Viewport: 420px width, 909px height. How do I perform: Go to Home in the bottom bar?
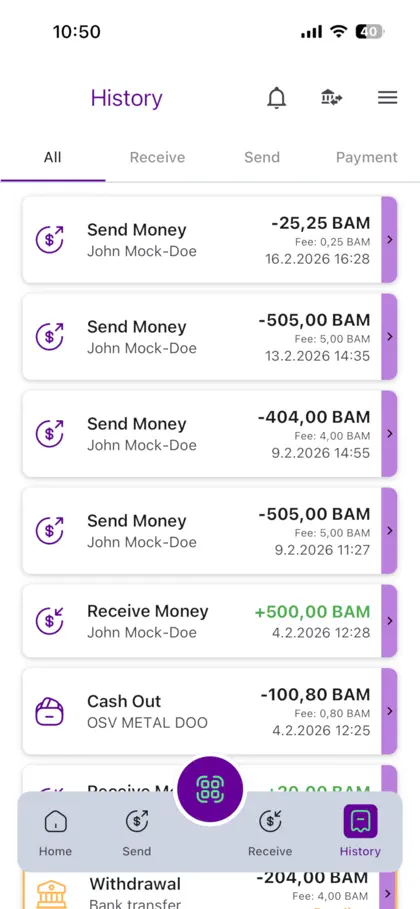point(56,832)
